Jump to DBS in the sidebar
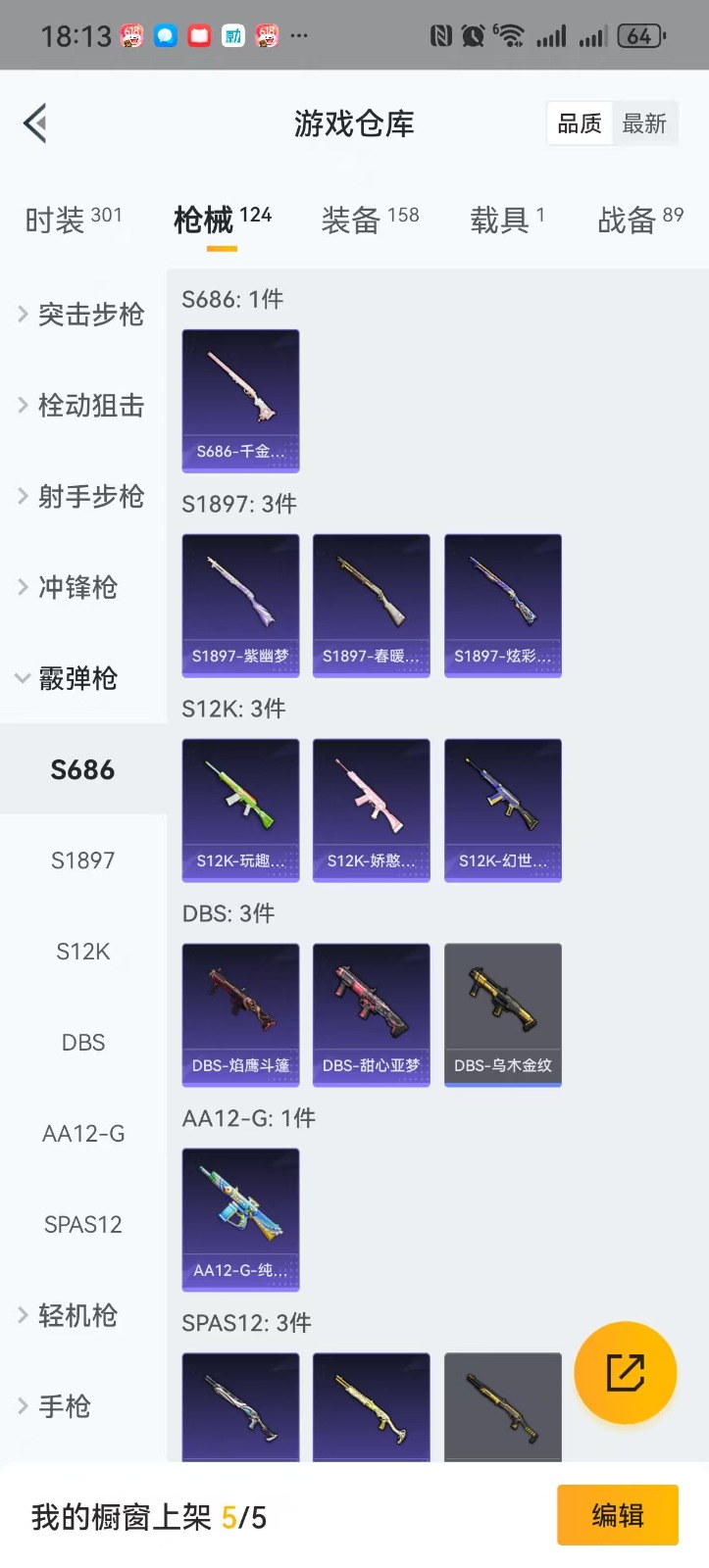The height and width of the screenshot is (1568, 709). (x=83, y=1043)
